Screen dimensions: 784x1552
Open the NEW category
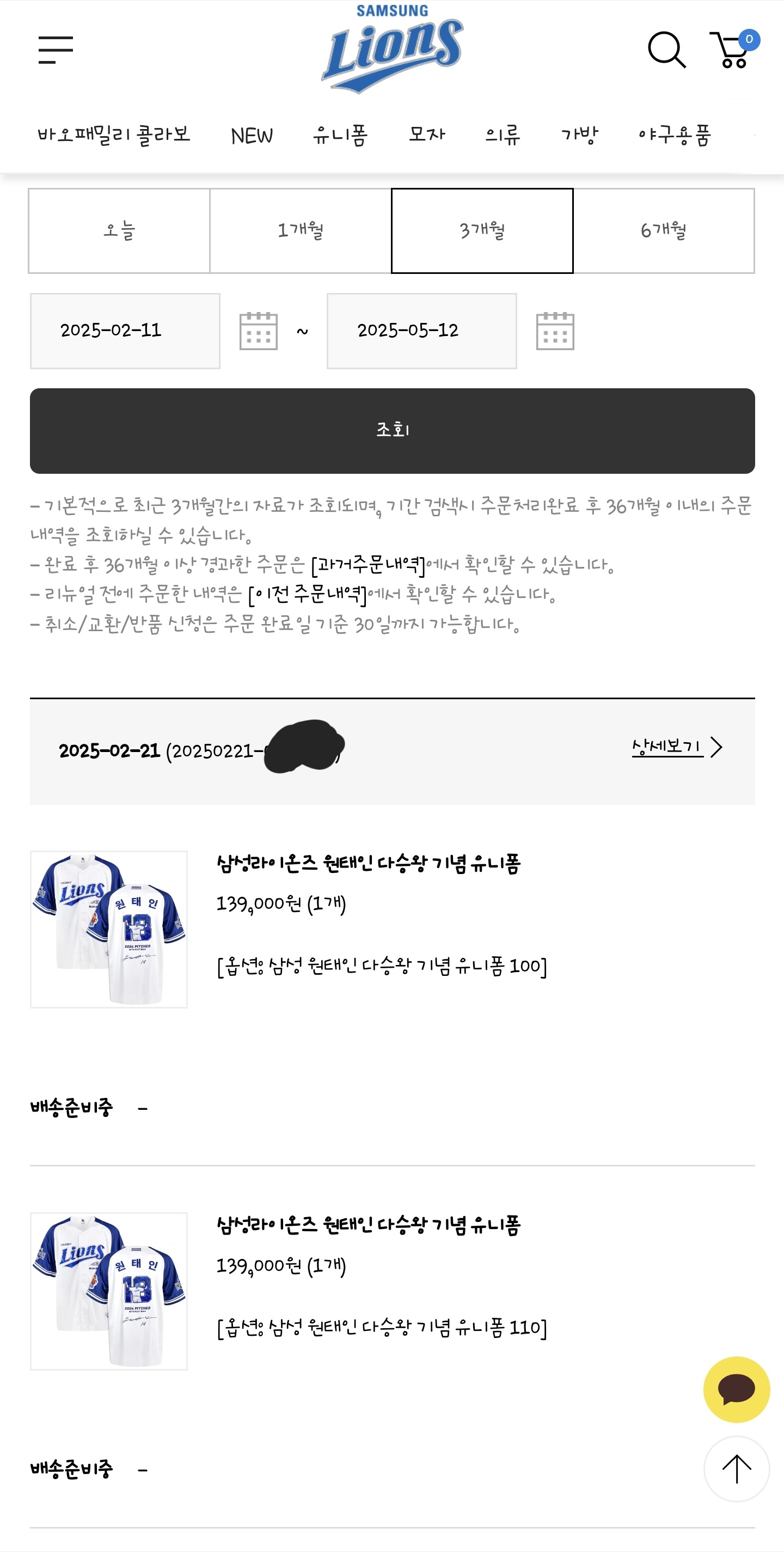(252, 136)
